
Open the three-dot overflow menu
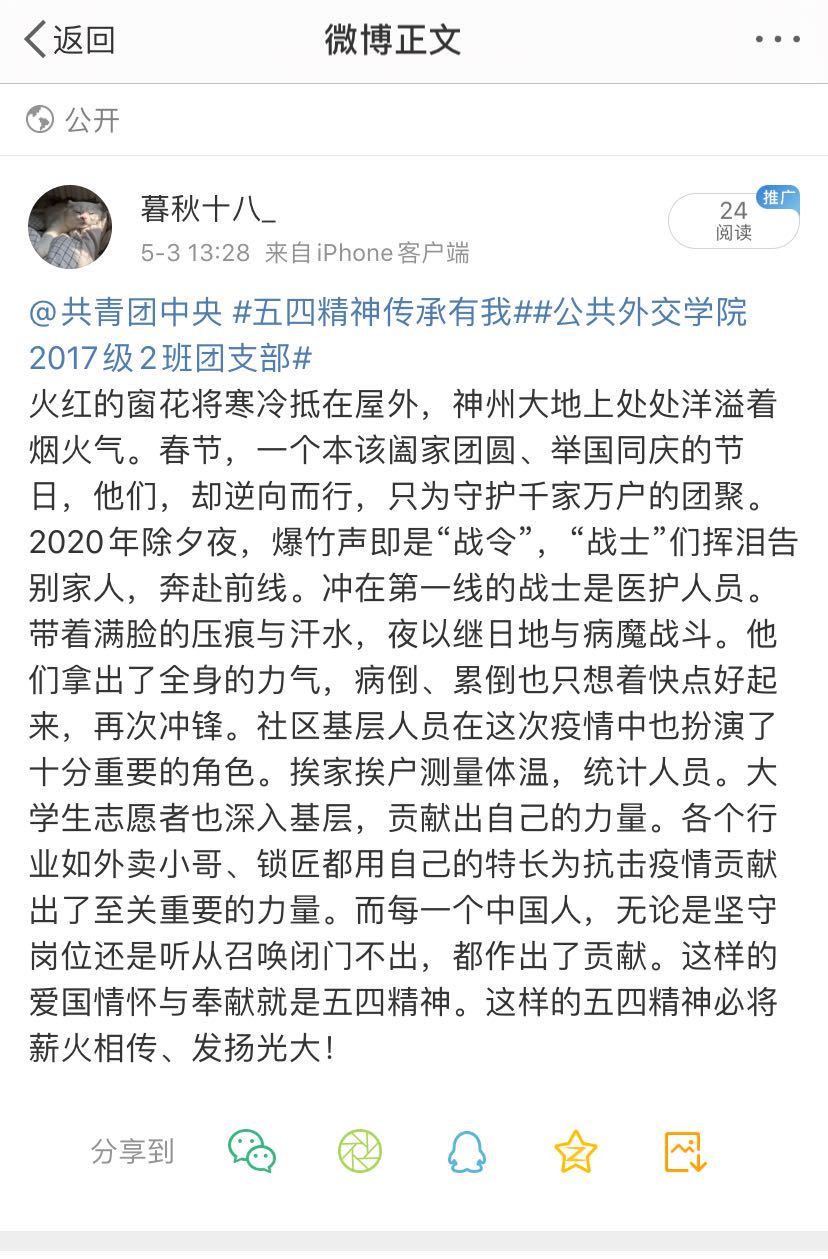tap(777, 40)
